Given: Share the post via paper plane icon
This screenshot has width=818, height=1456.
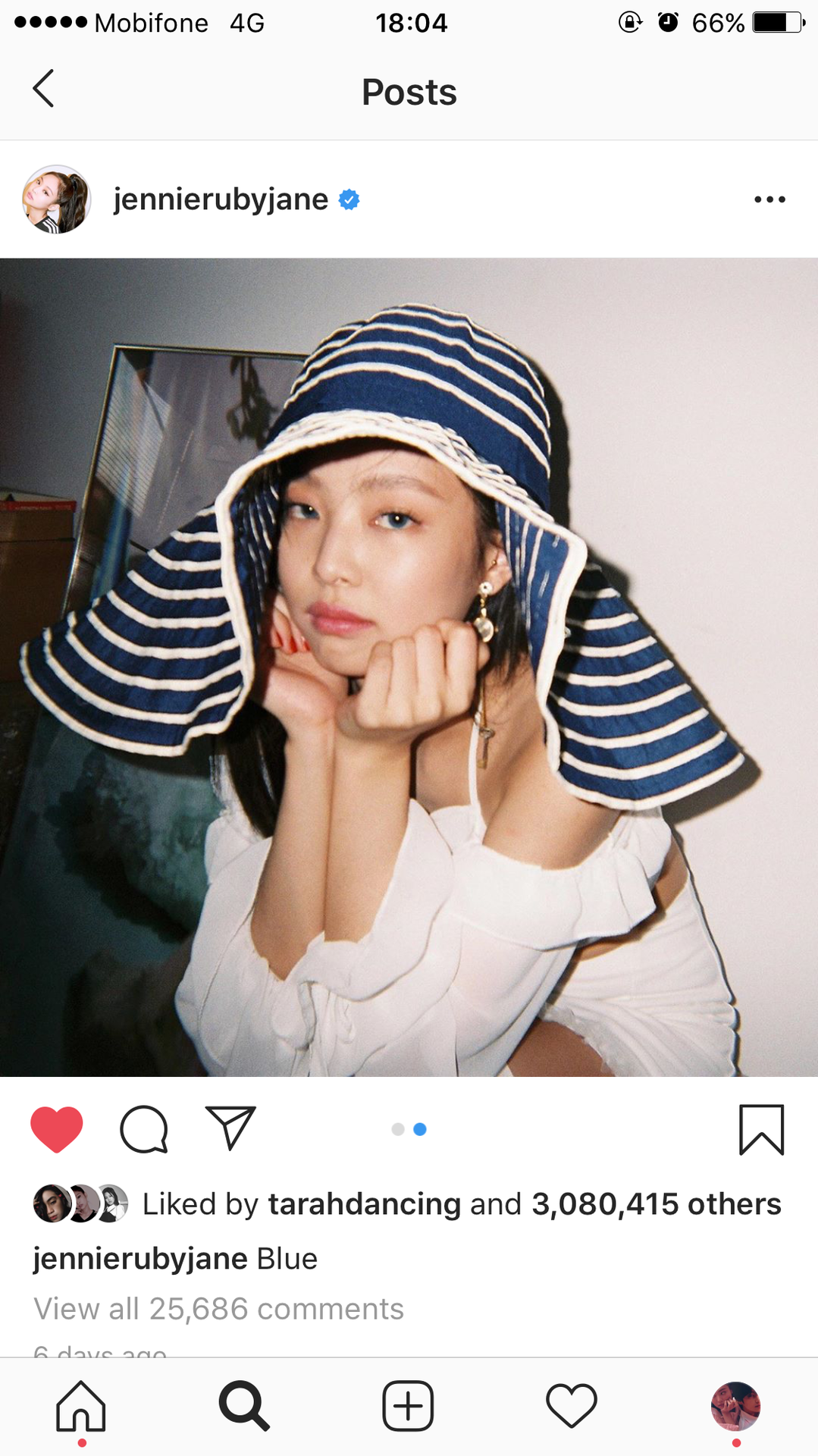Looking at the screenshot, I should click(x=230, y=1128).
